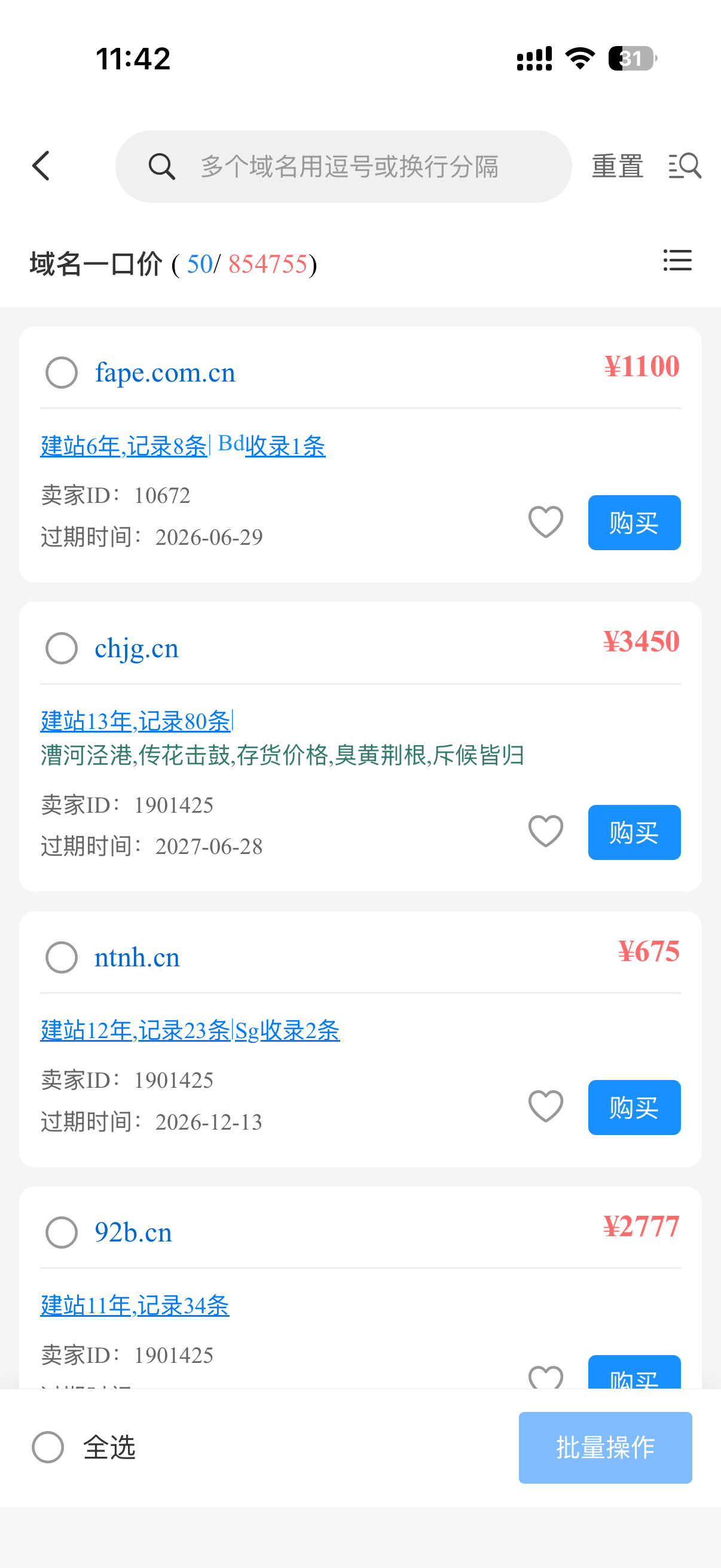Select the checkbox for fape.com.cn
Image resolution: width=721 pixels, height=1568 pixels.
tap(62, 373)
